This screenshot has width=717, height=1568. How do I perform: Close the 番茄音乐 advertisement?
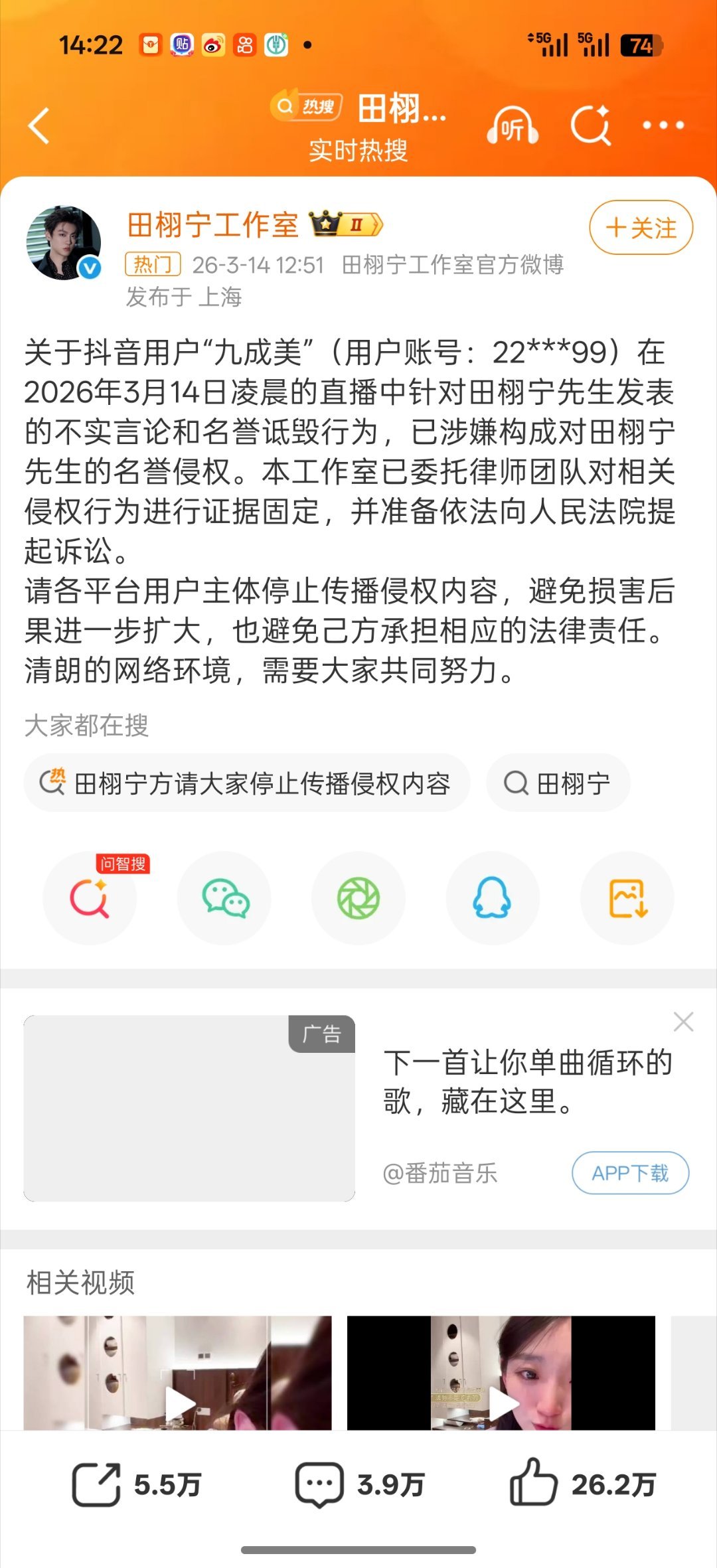[683, 1022]
